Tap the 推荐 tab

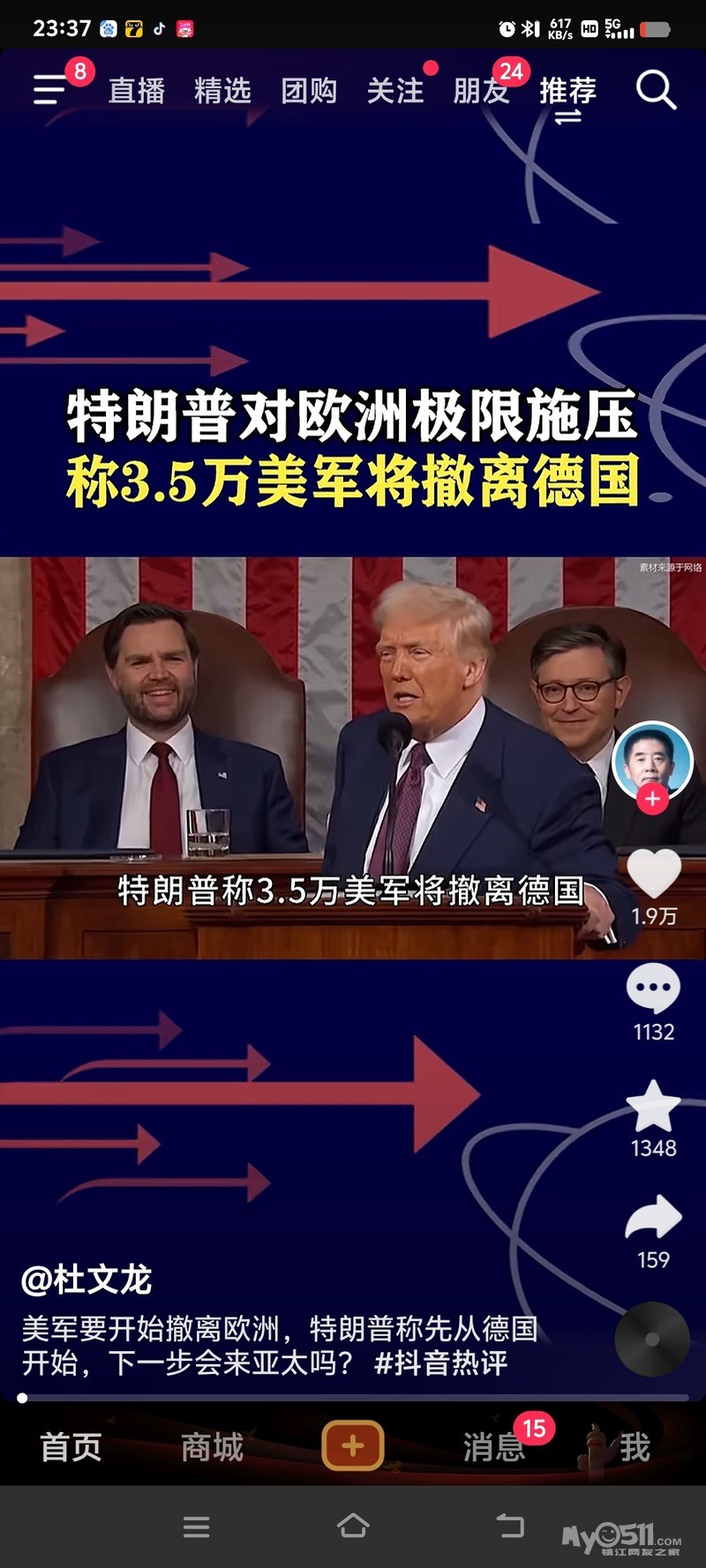click(567, 91)
